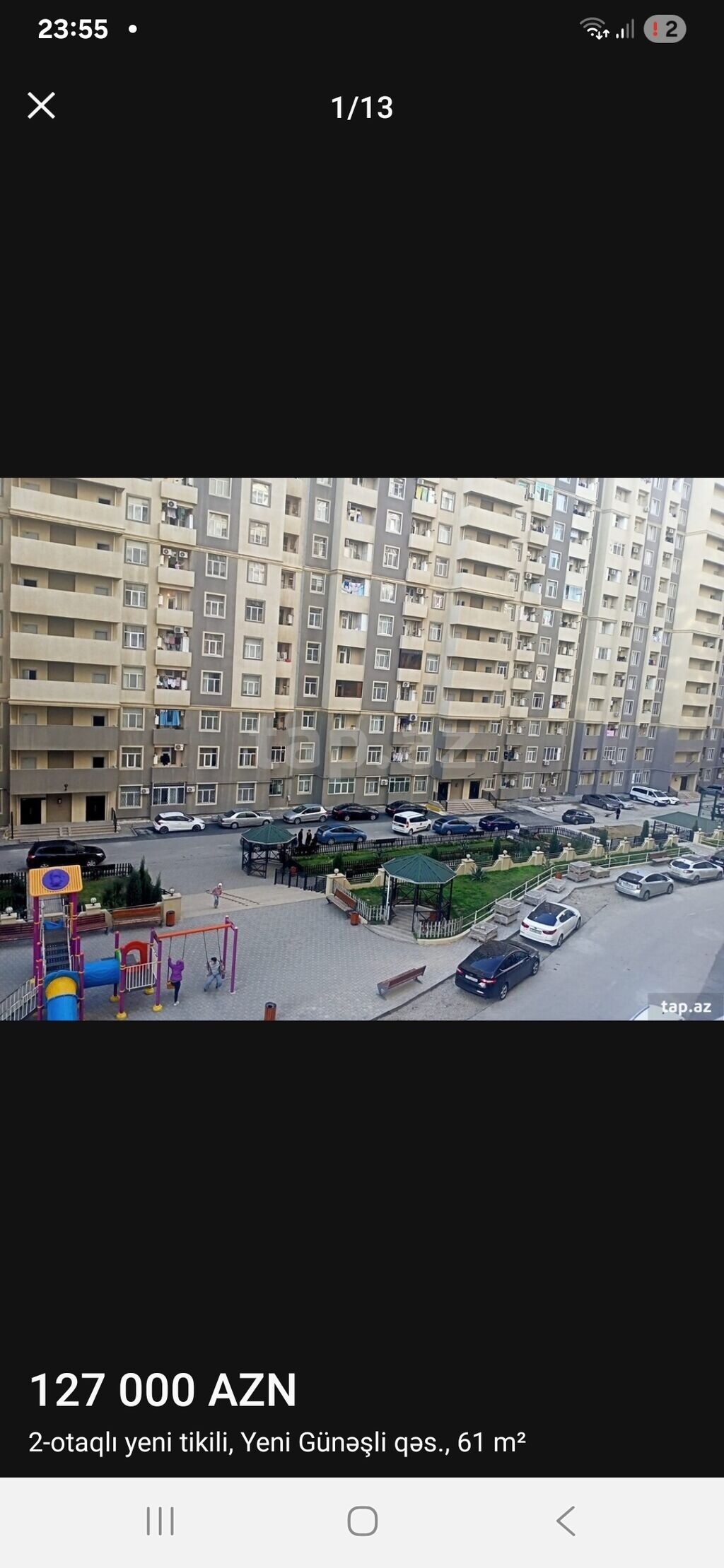Open recent apps from the navigation bar
724x1568 pixels.
click(160, 1521)
